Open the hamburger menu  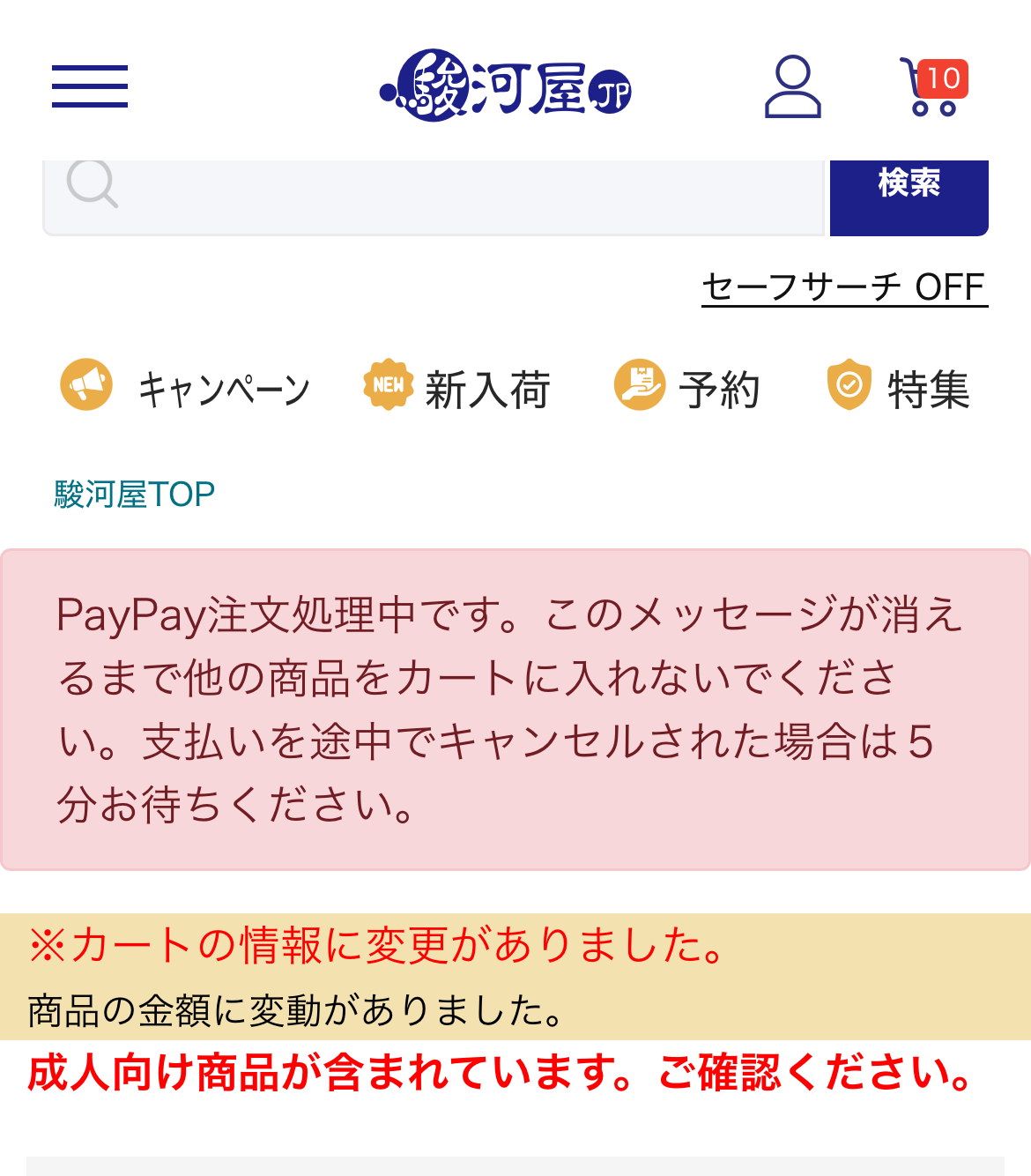point(90,86)
